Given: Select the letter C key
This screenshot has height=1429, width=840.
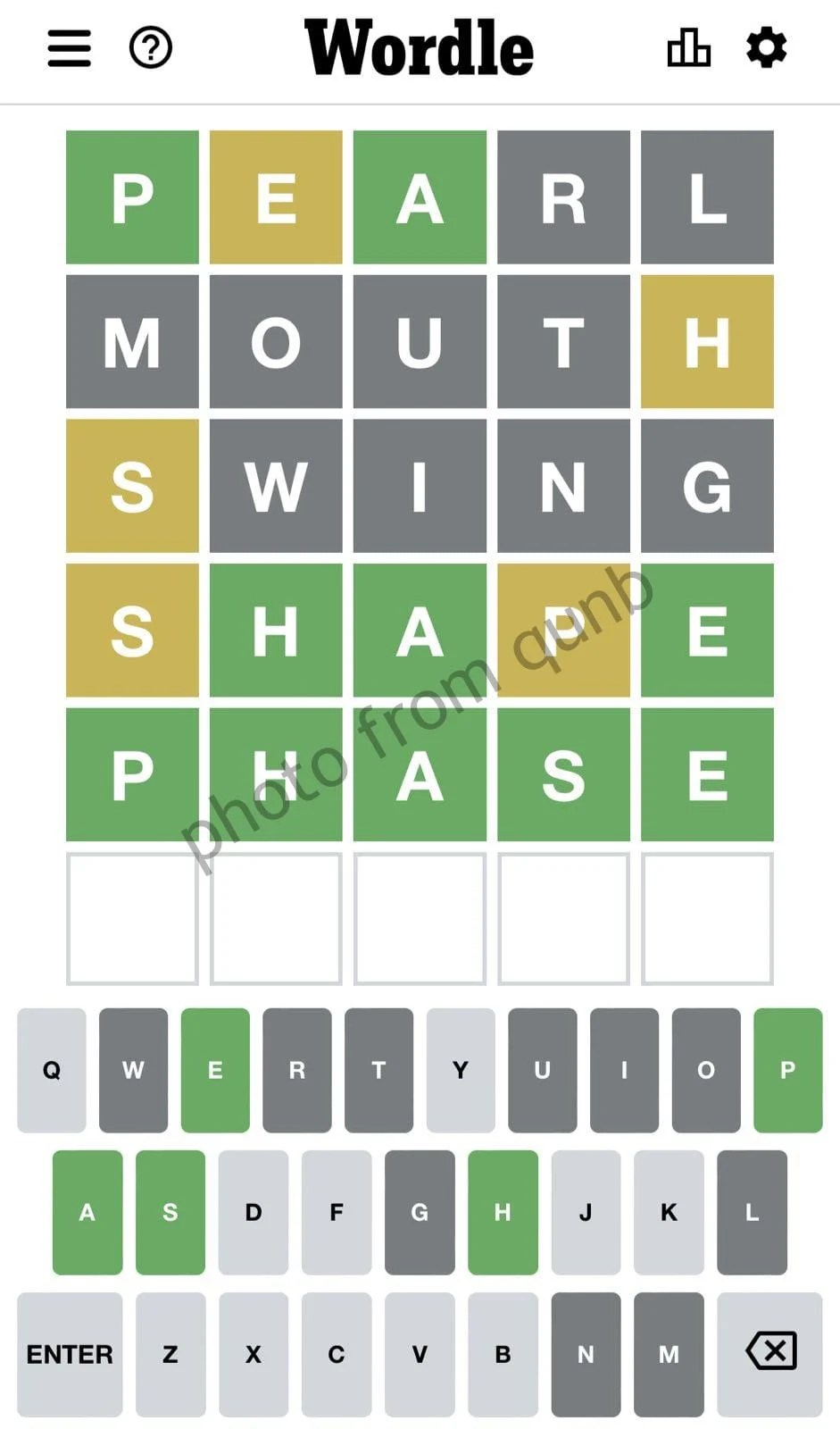Looking at the screenshot, I should coord(337,1354).
